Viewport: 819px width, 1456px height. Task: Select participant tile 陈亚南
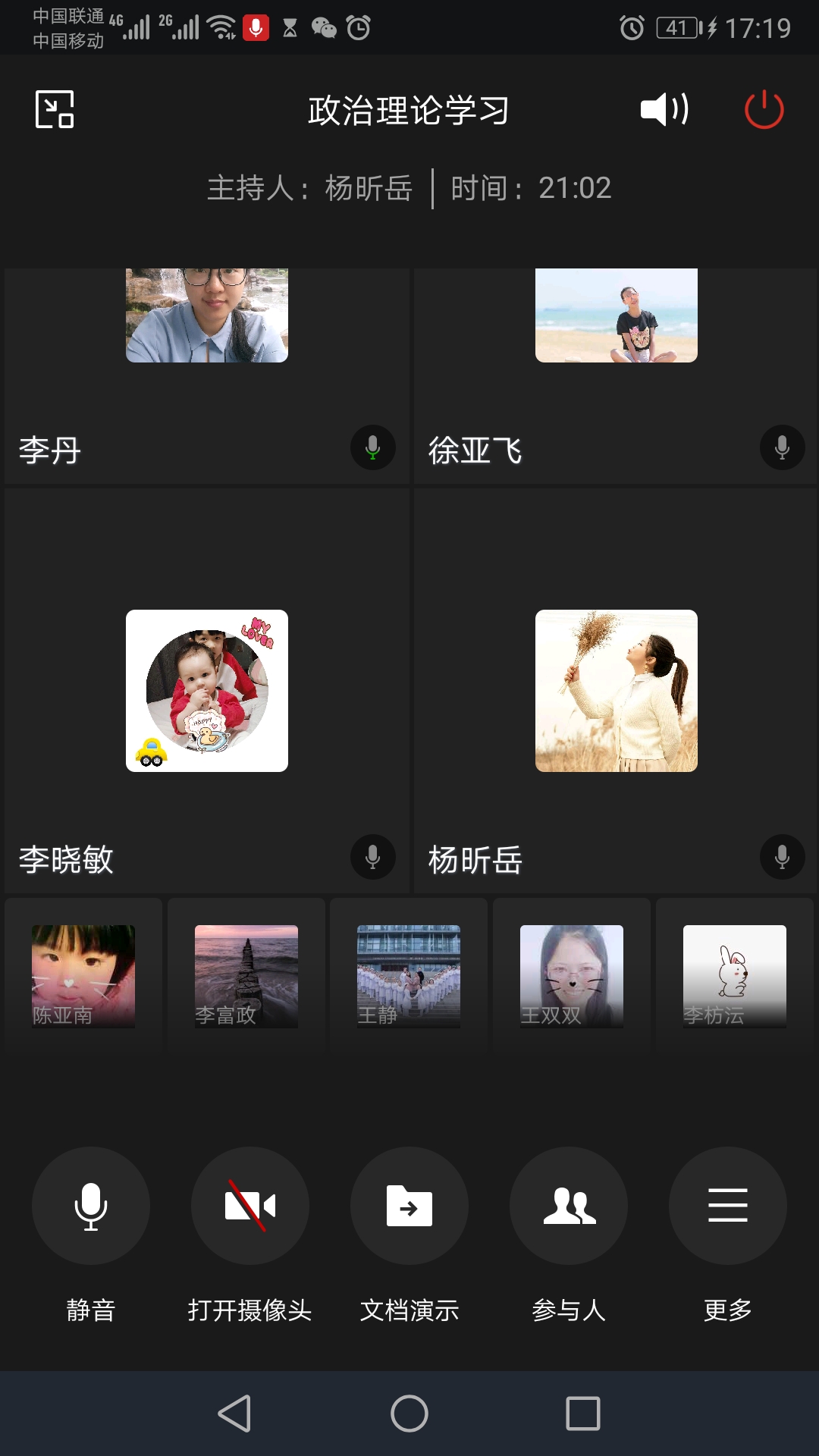(x=83, y=976)
